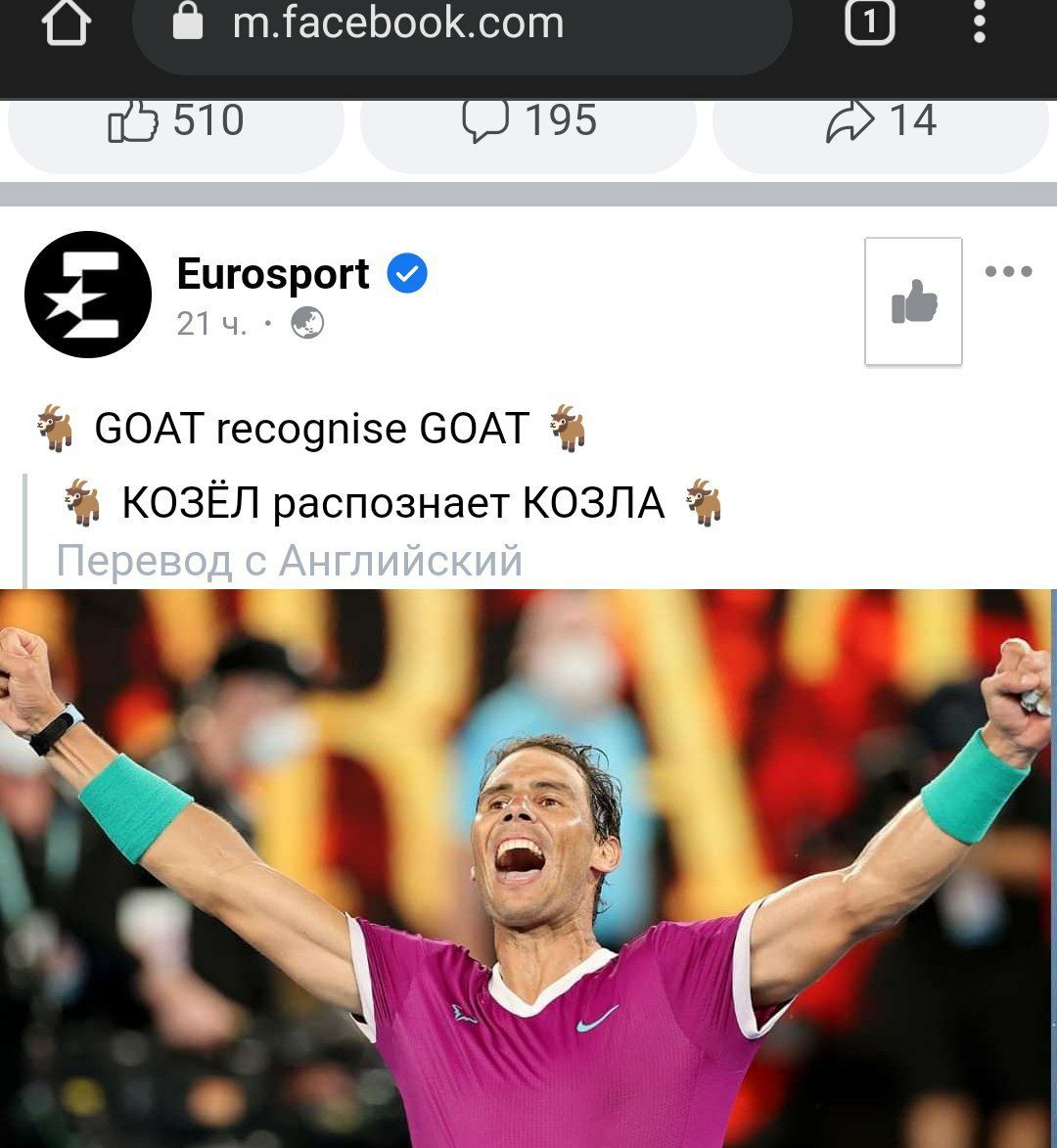The height and width of the screenshot is (1148, 1057).
Task: Open the browser tab switcher
Action: tap(869, 22)
